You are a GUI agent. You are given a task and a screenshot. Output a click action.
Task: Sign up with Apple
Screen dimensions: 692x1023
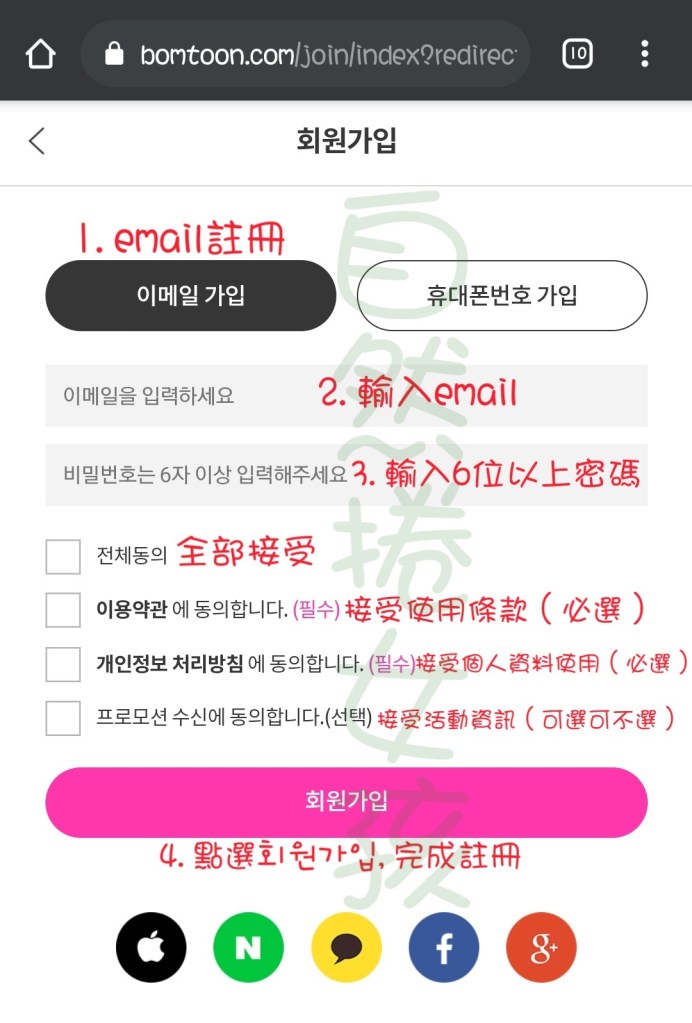coord(151,947)
